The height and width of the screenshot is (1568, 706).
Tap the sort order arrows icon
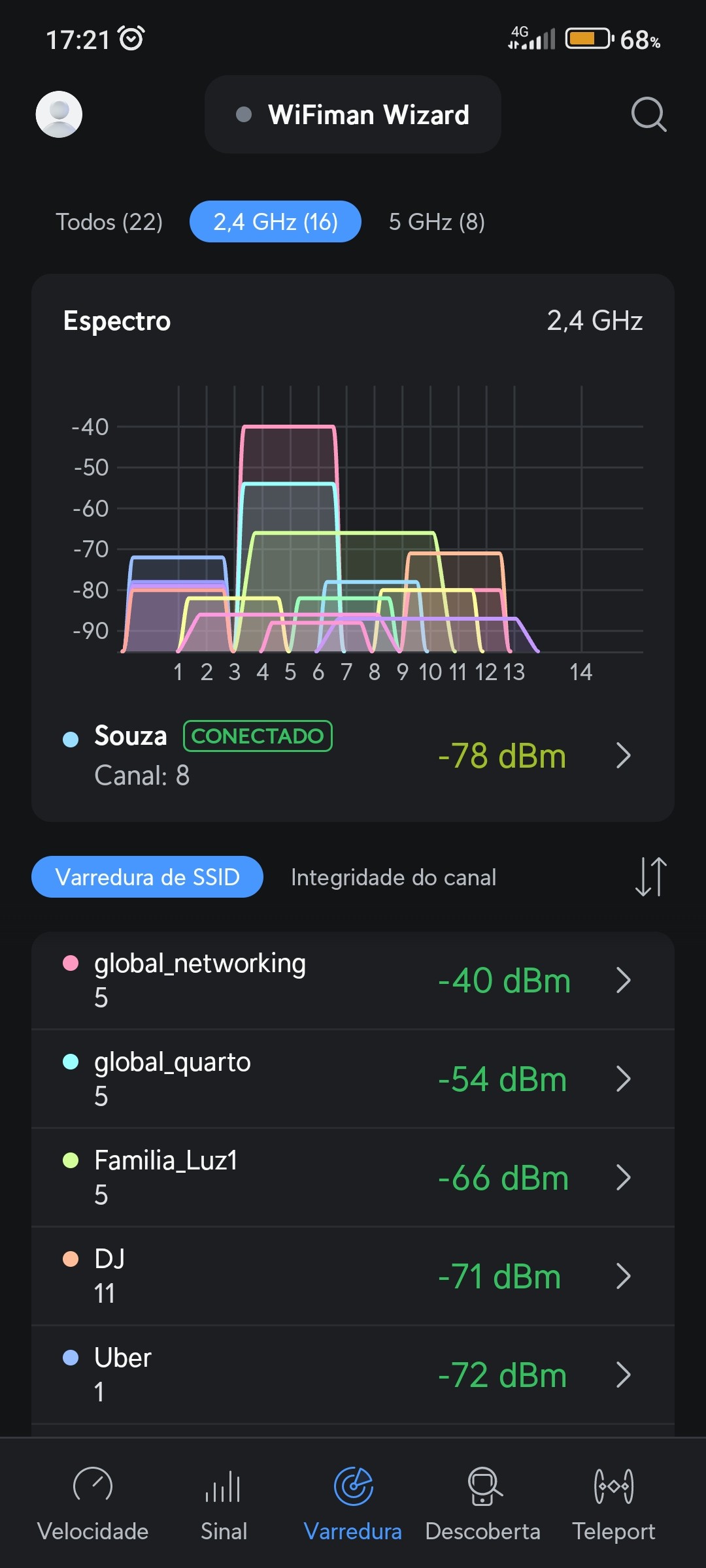pyautogui.click(x=650, y=877)
